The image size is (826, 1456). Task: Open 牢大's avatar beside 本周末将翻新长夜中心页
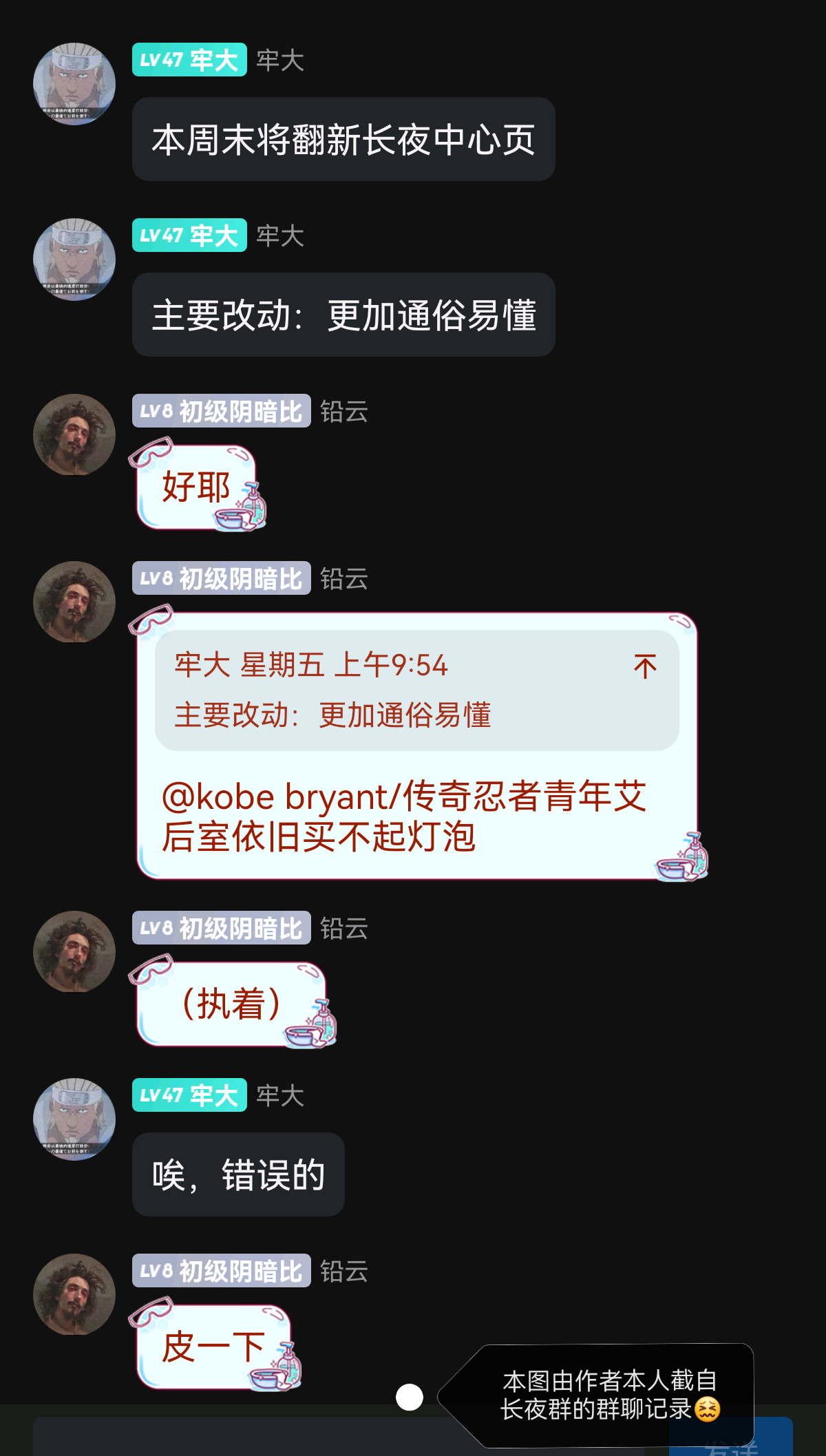74,84
